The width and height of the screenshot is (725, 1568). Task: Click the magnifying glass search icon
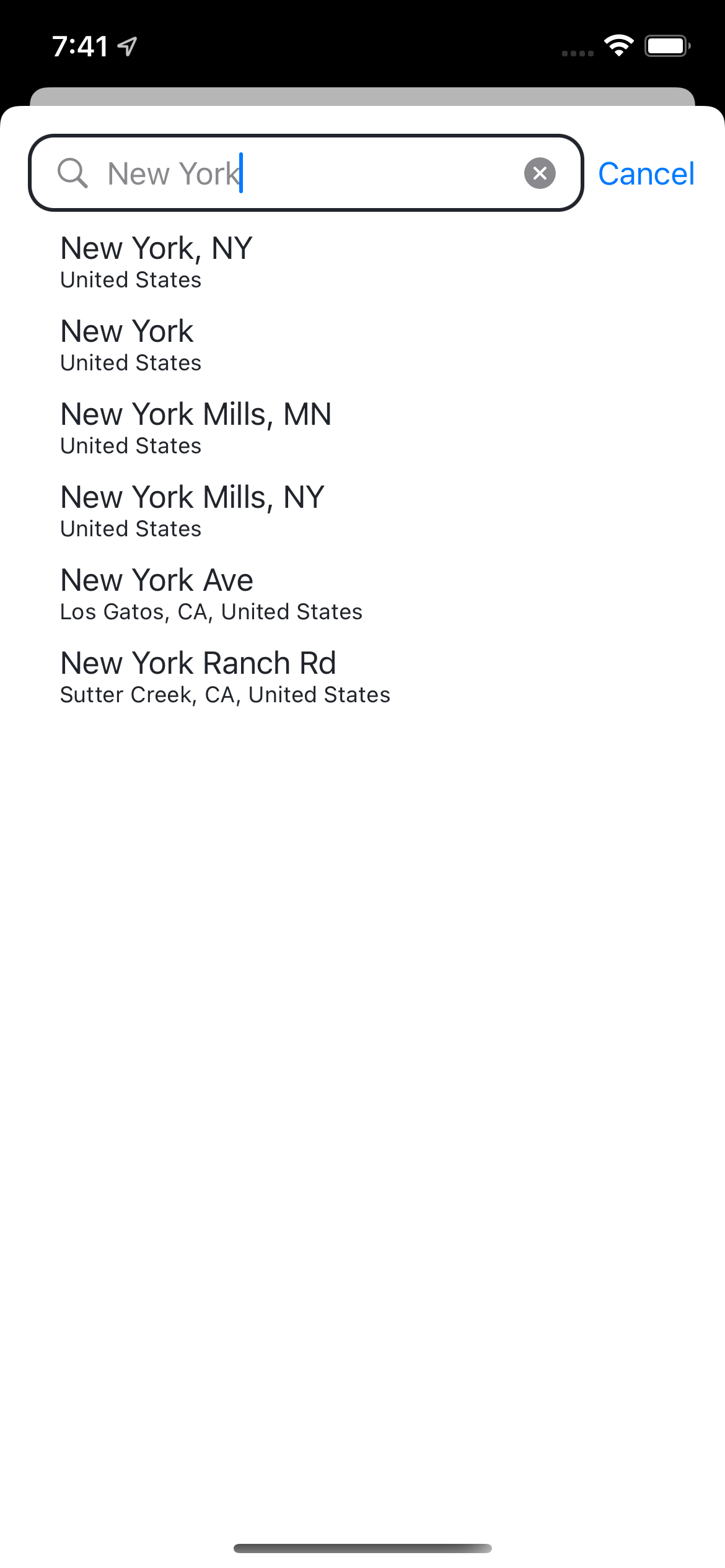74,173
